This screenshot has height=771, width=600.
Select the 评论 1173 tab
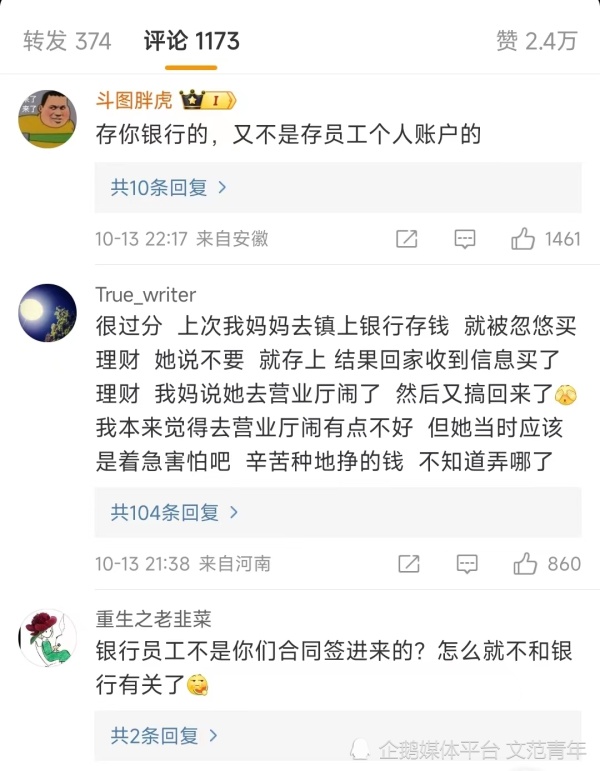point(191,41)
